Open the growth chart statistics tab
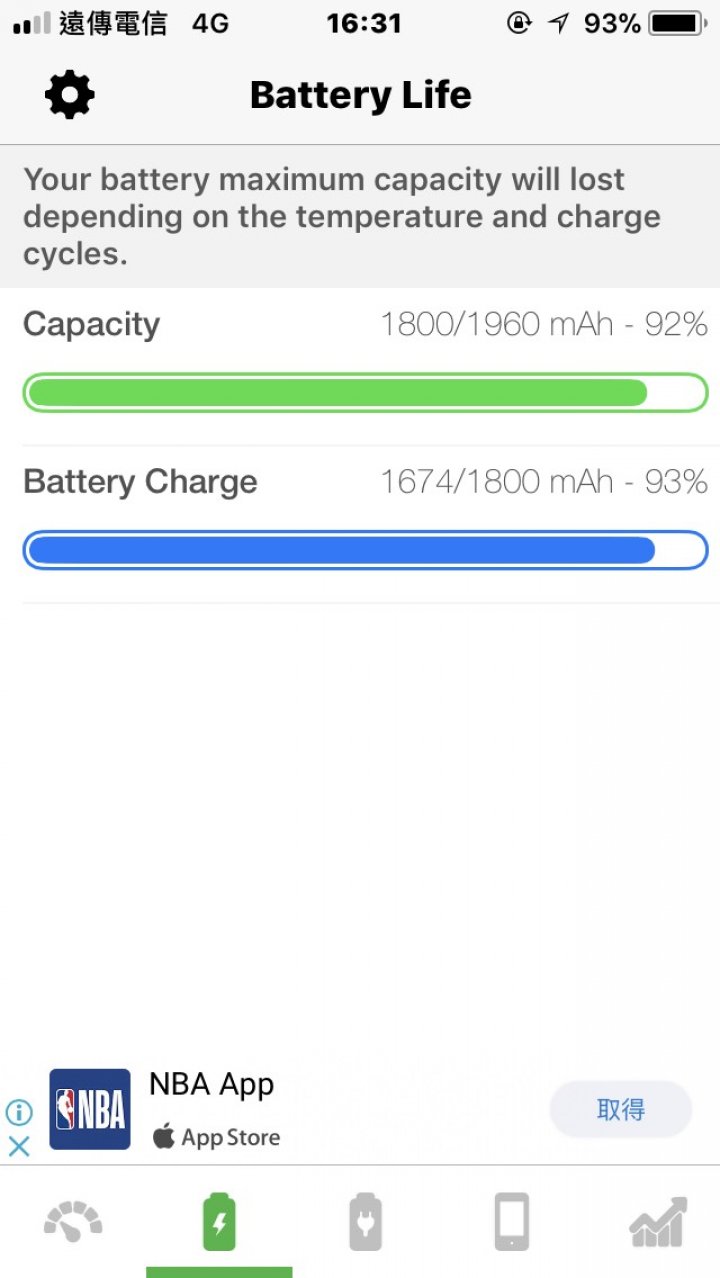Viewport: 720px width, 1278px height. pos(657,1222)
